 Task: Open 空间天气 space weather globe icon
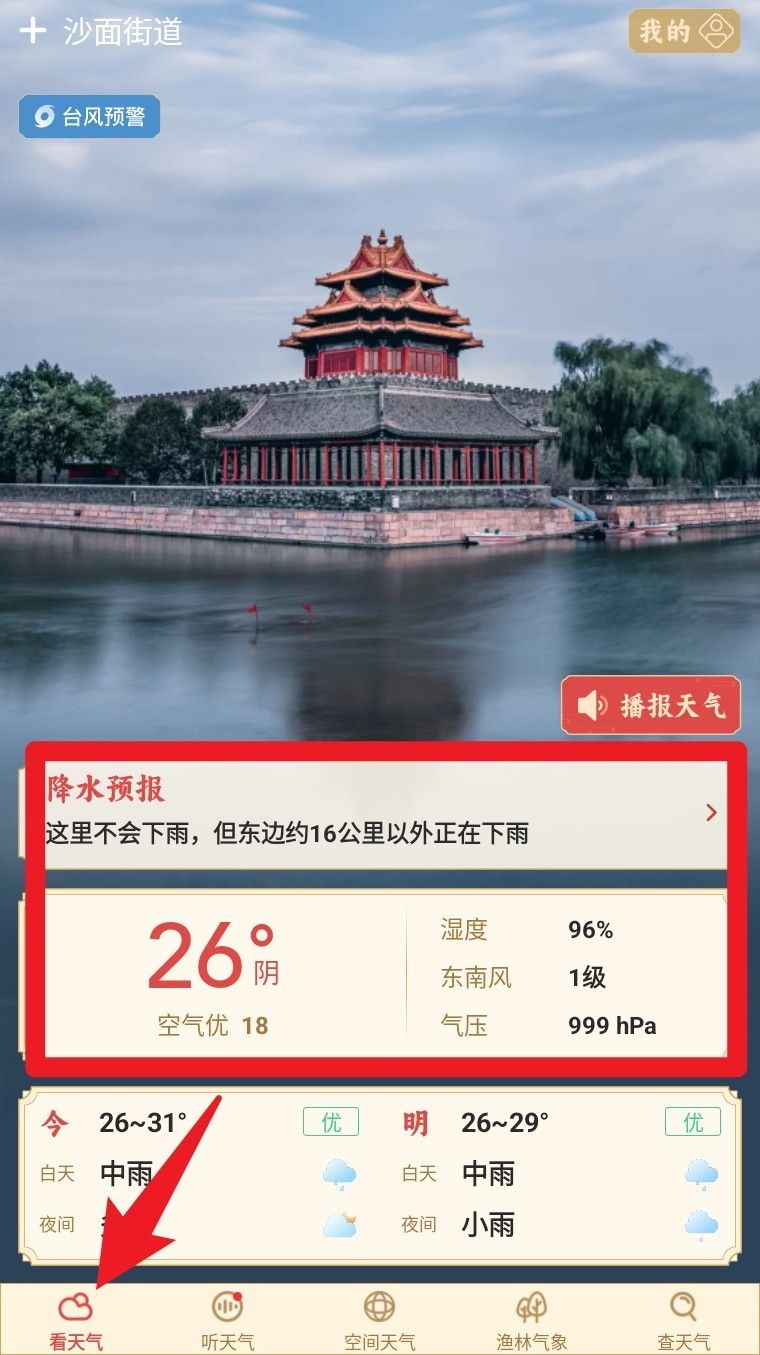point(380,1307)
